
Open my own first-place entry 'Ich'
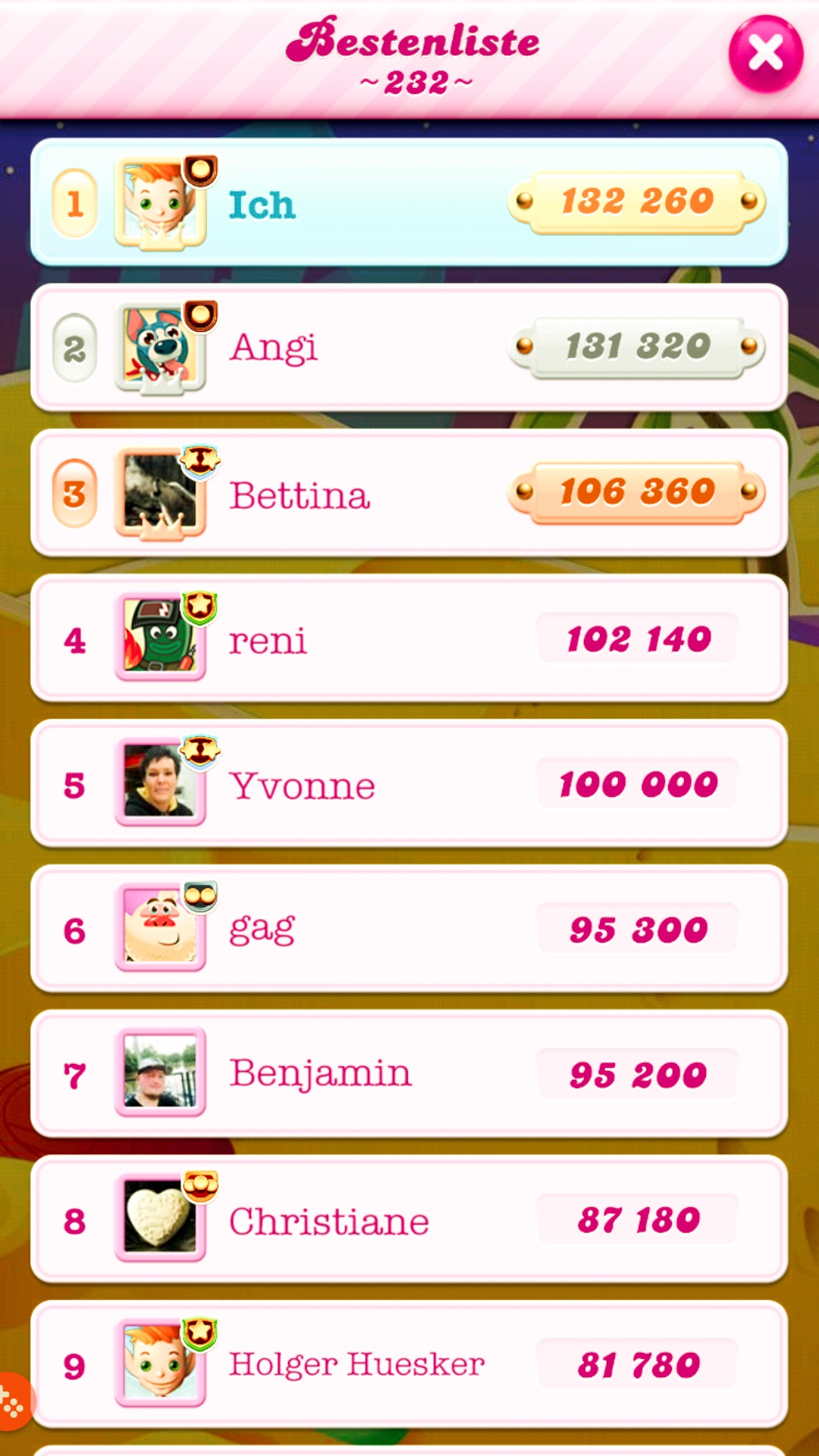(409, 202)
